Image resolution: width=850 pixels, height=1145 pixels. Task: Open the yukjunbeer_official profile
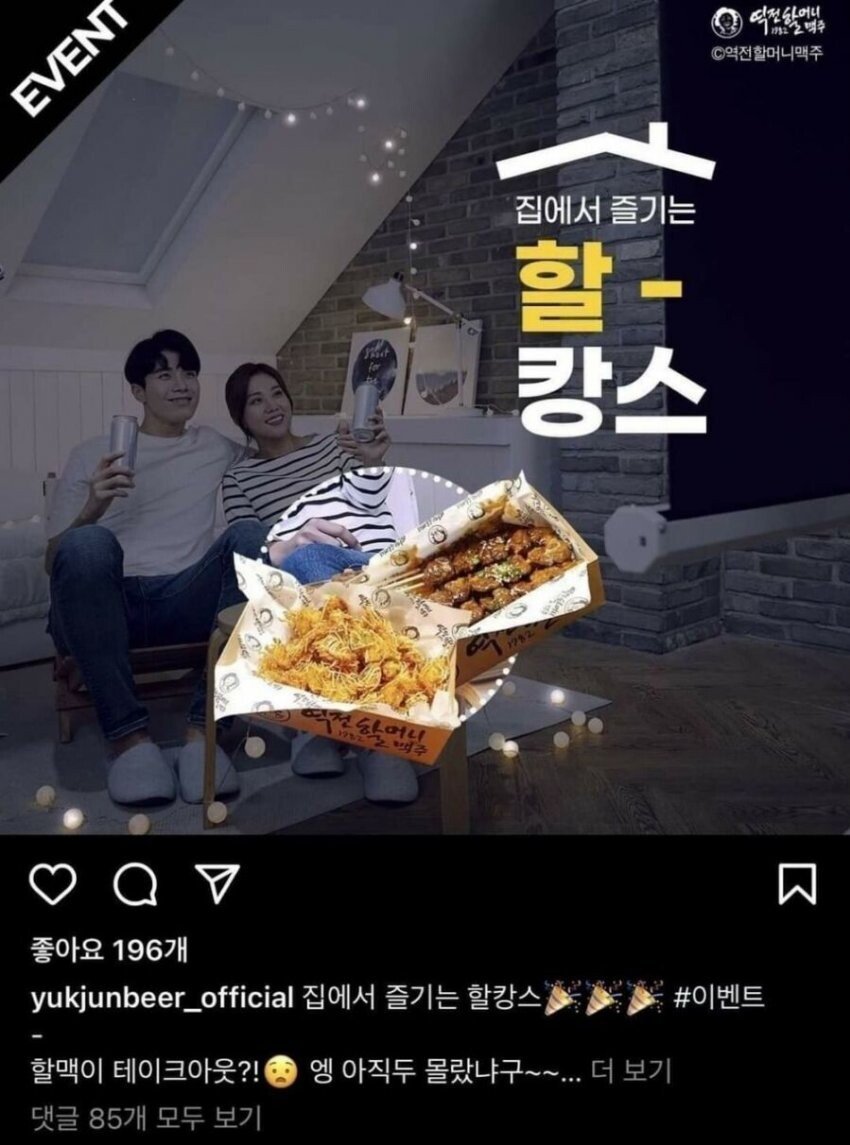coord(161,999)
